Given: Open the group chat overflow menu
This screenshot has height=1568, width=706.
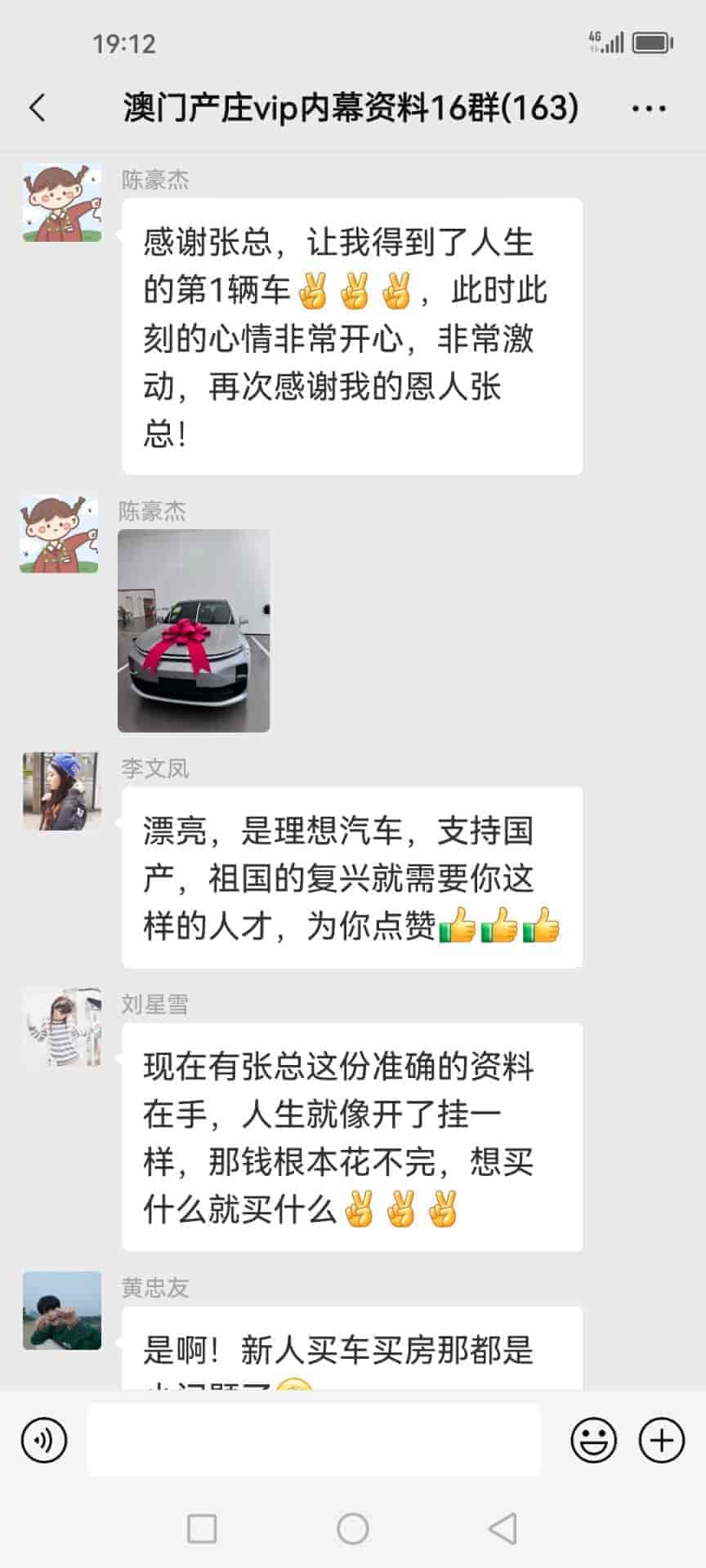Looking at the screenshot, I should (649, 108).
